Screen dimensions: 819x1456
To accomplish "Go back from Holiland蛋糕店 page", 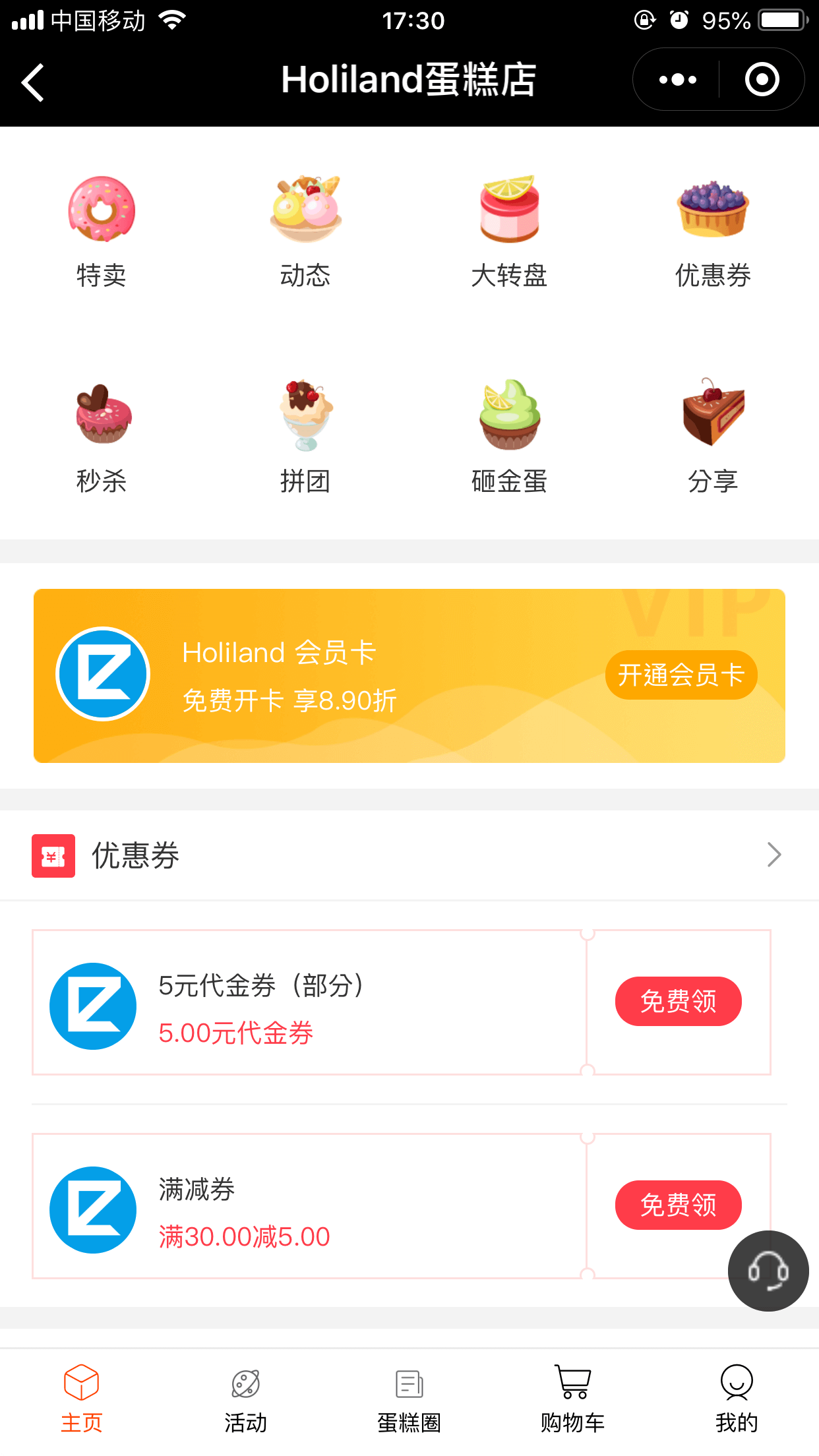I will 33,82.
